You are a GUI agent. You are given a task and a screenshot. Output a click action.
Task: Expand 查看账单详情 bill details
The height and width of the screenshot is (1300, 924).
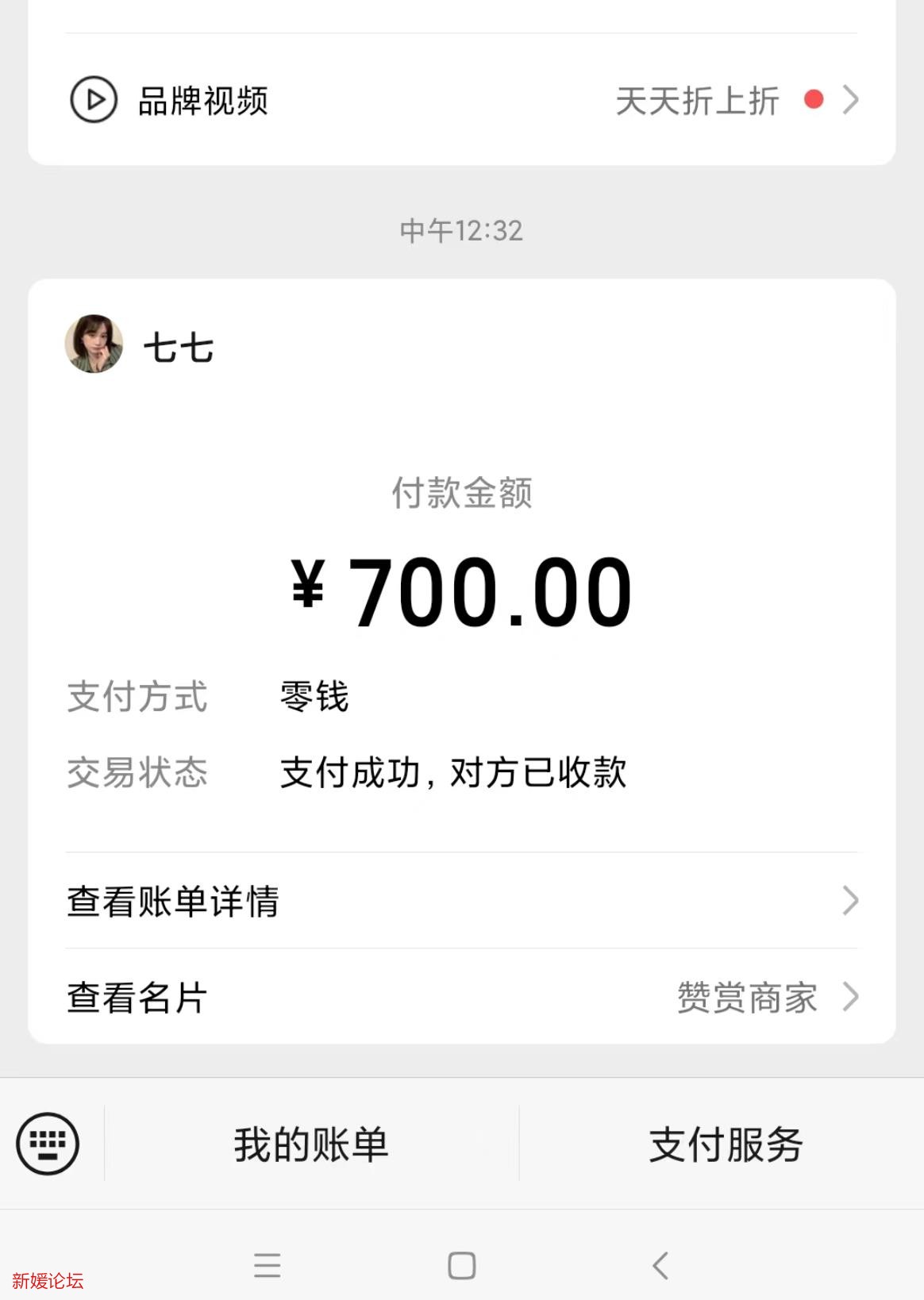click(460, 901)
